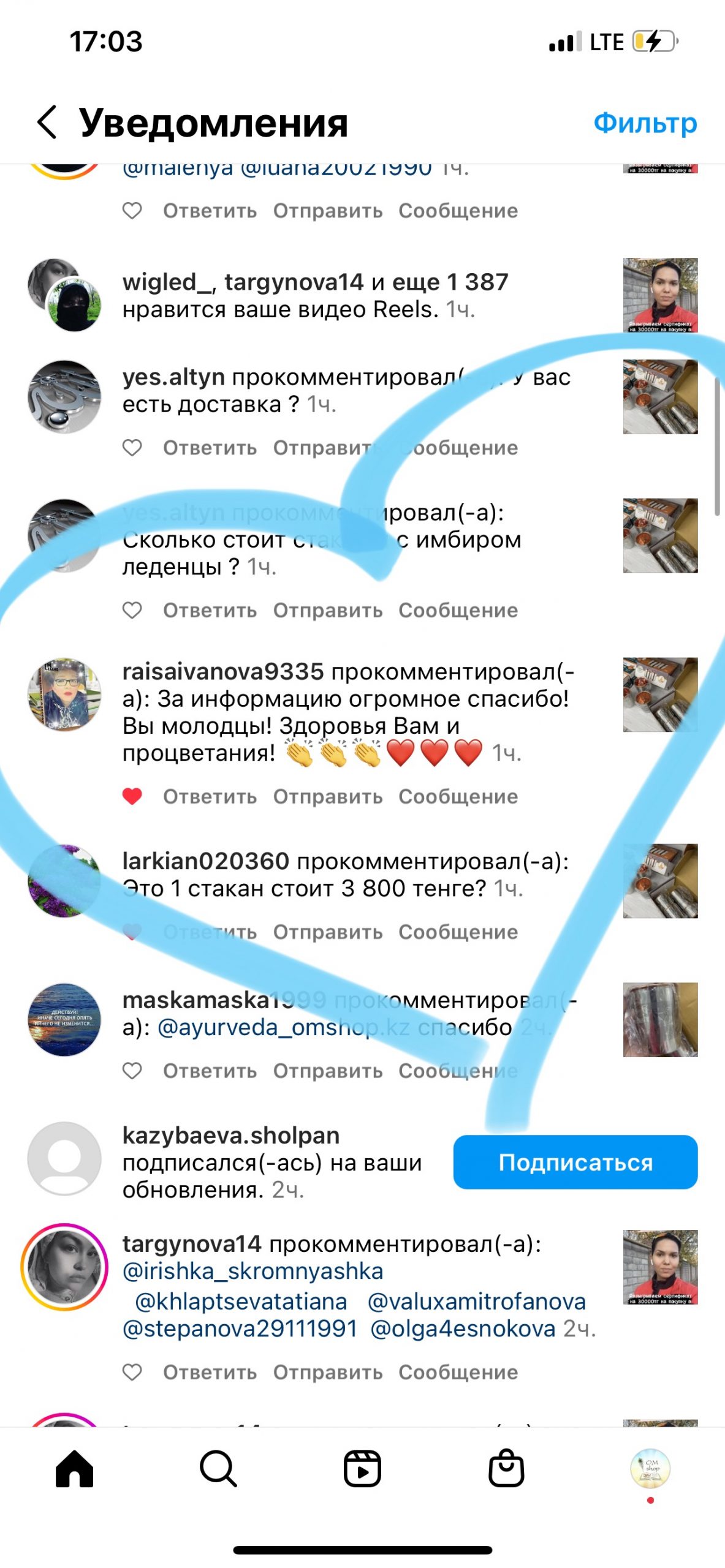Open the Фильтр option
The height and width of the screenshot is (1568, 725).
[645, 123]
